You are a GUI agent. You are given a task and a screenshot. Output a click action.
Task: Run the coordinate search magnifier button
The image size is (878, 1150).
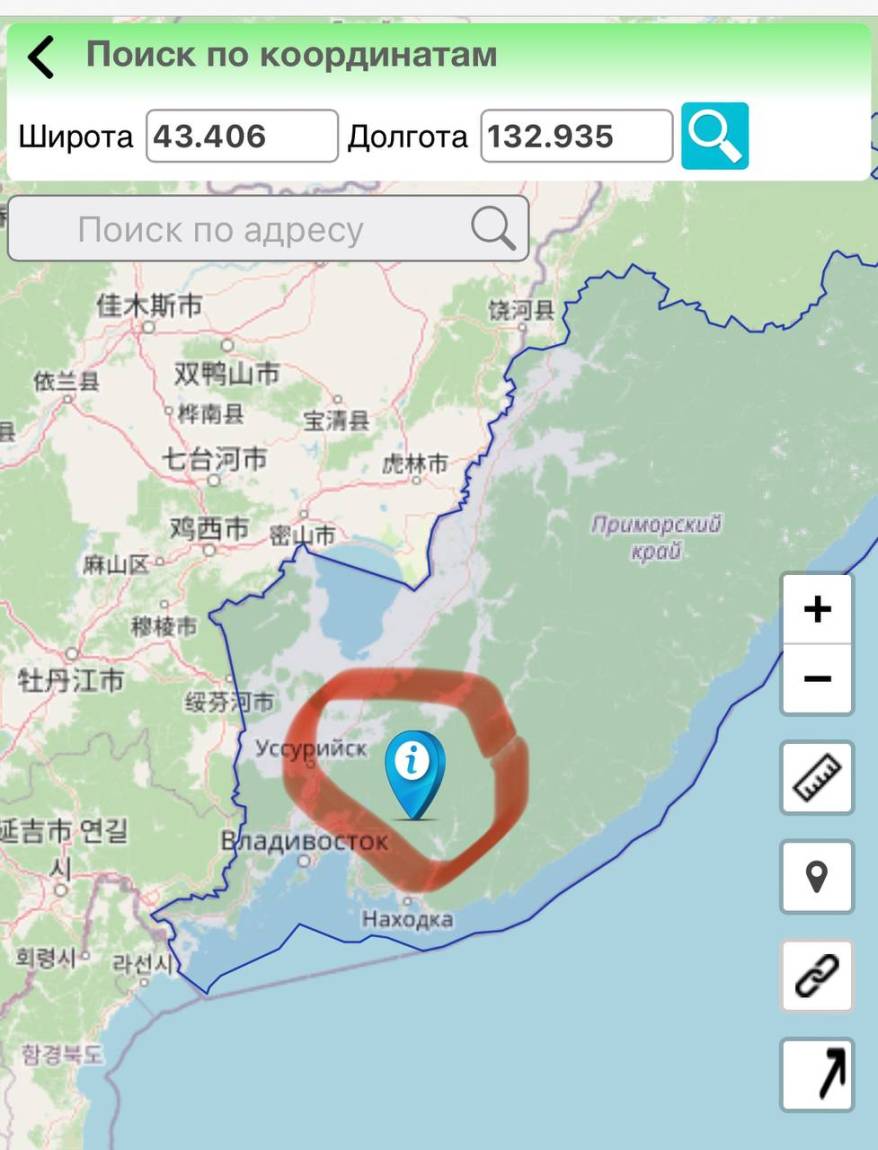714,136
